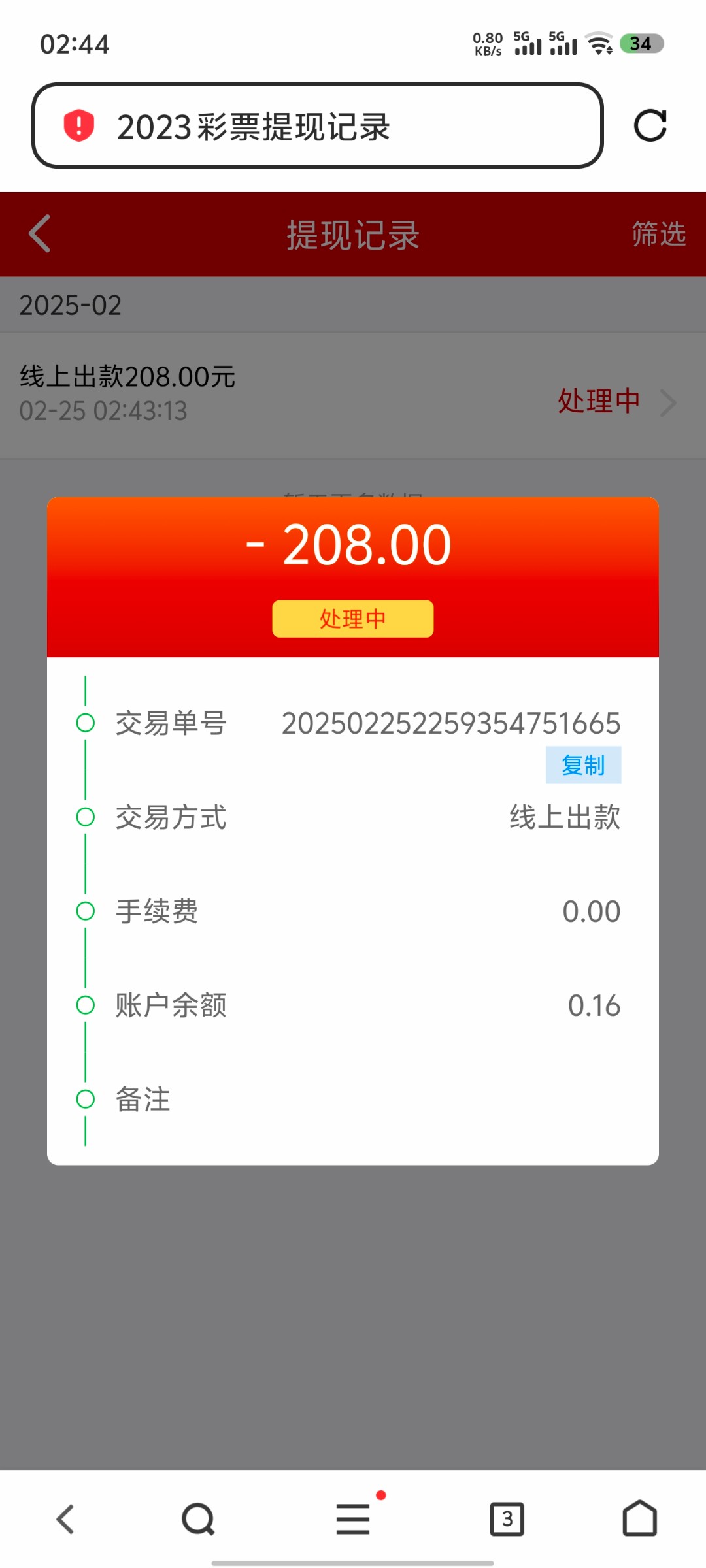This screenshot has height=1568, width=706.
Task: Reload the current page
Action: [x=650, y=125]
